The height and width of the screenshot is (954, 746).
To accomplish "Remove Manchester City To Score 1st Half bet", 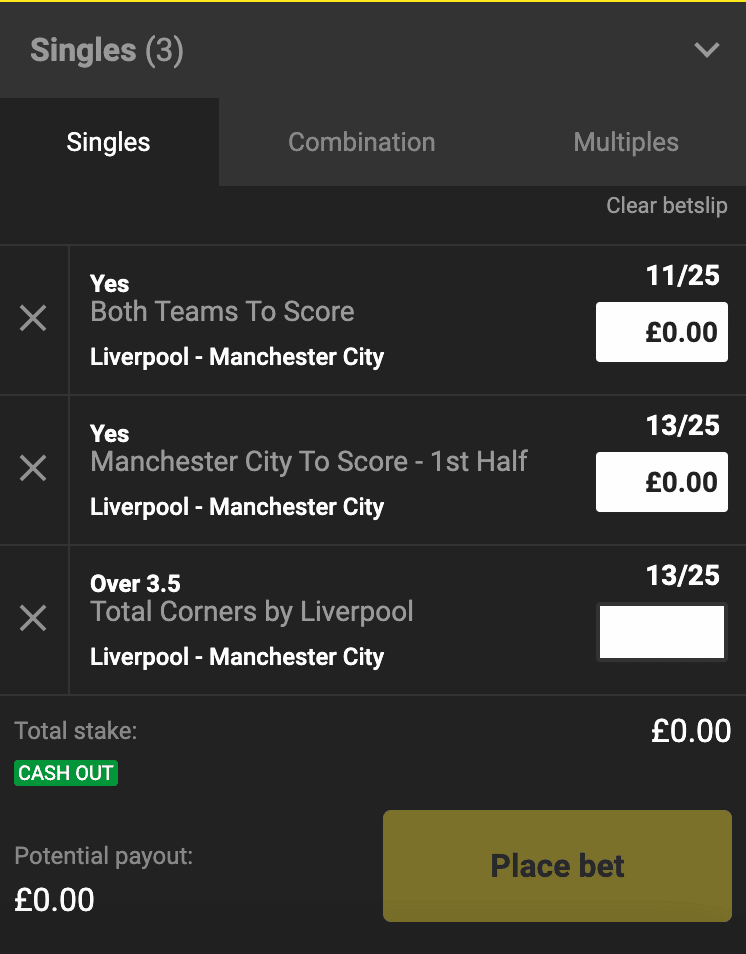I will click(x=33, y=468).
